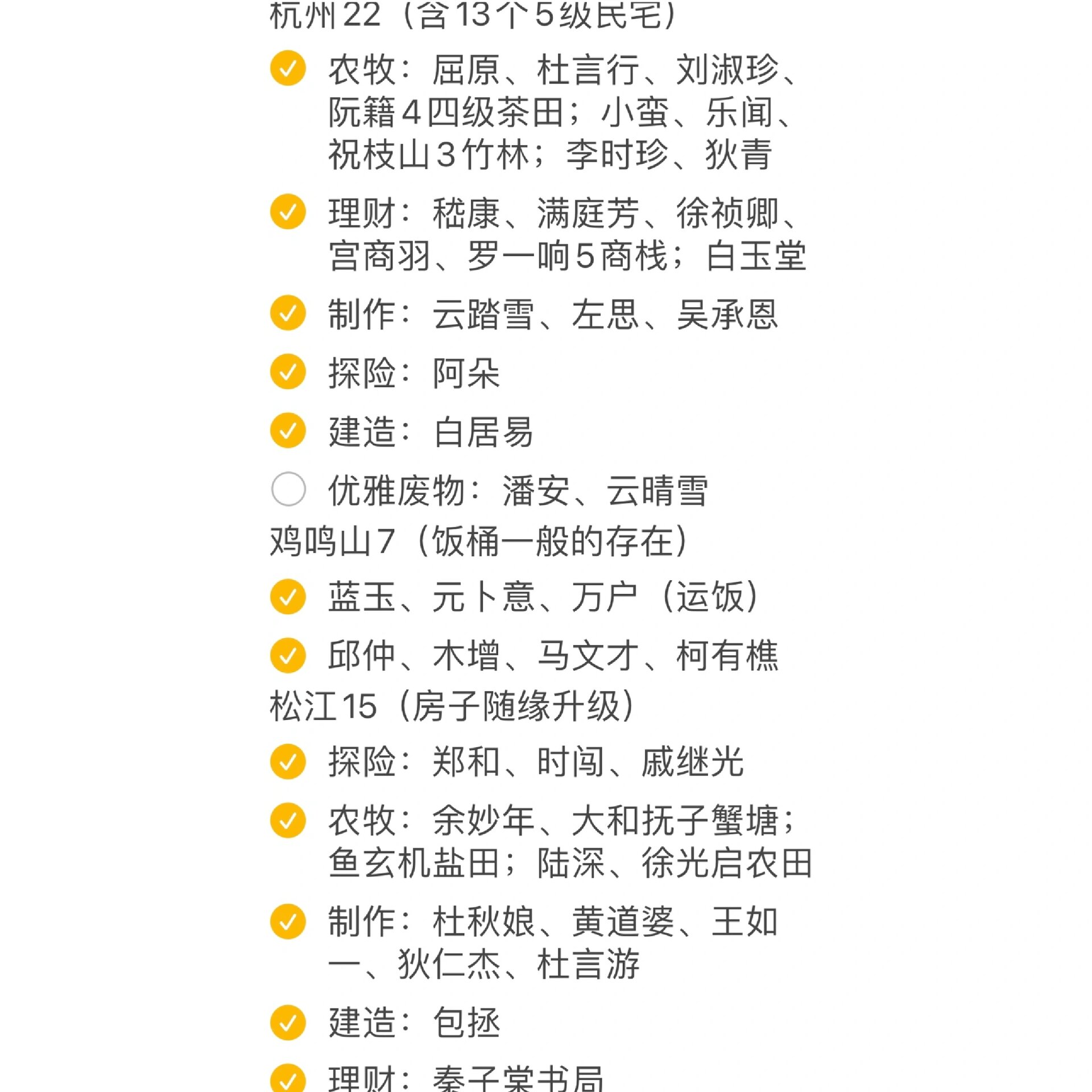Uncheck the 农牧 item starting with 屈原
1092x1092 pixels.
pos(288,68)
